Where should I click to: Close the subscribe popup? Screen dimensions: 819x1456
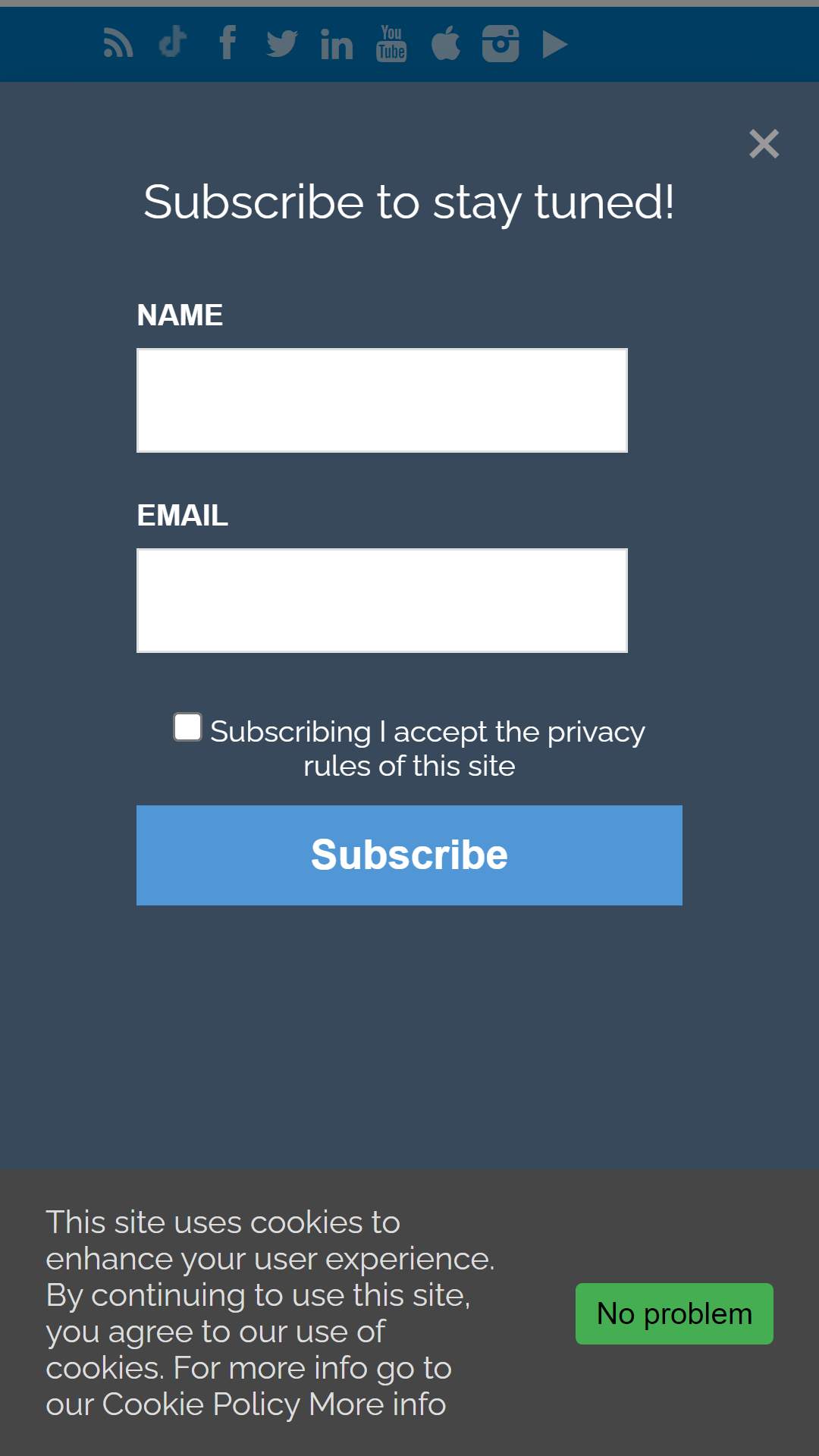pyautogui.click(x=764, y=143)
